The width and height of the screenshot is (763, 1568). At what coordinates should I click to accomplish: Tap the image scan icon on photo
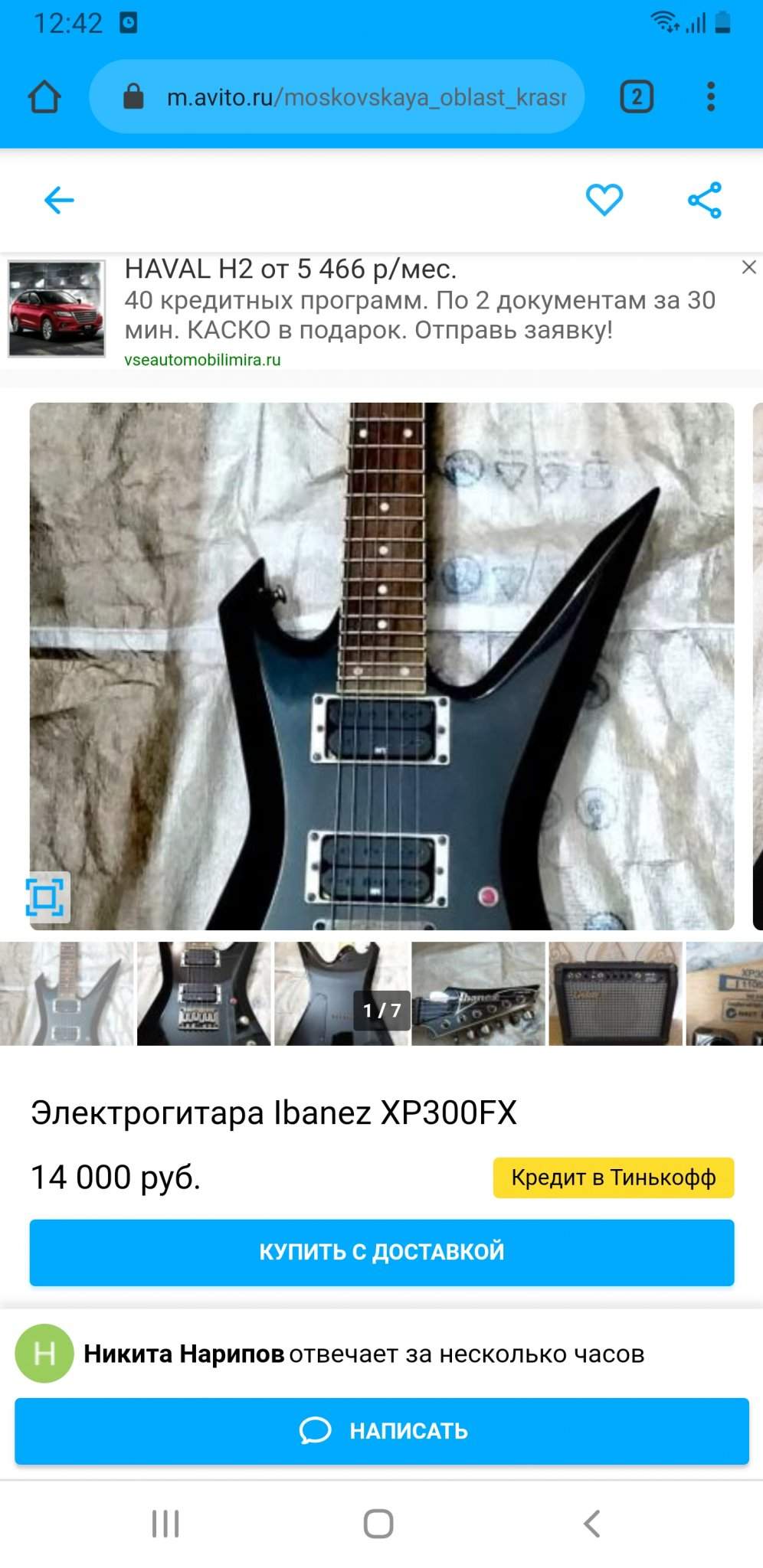click(47, 897)
